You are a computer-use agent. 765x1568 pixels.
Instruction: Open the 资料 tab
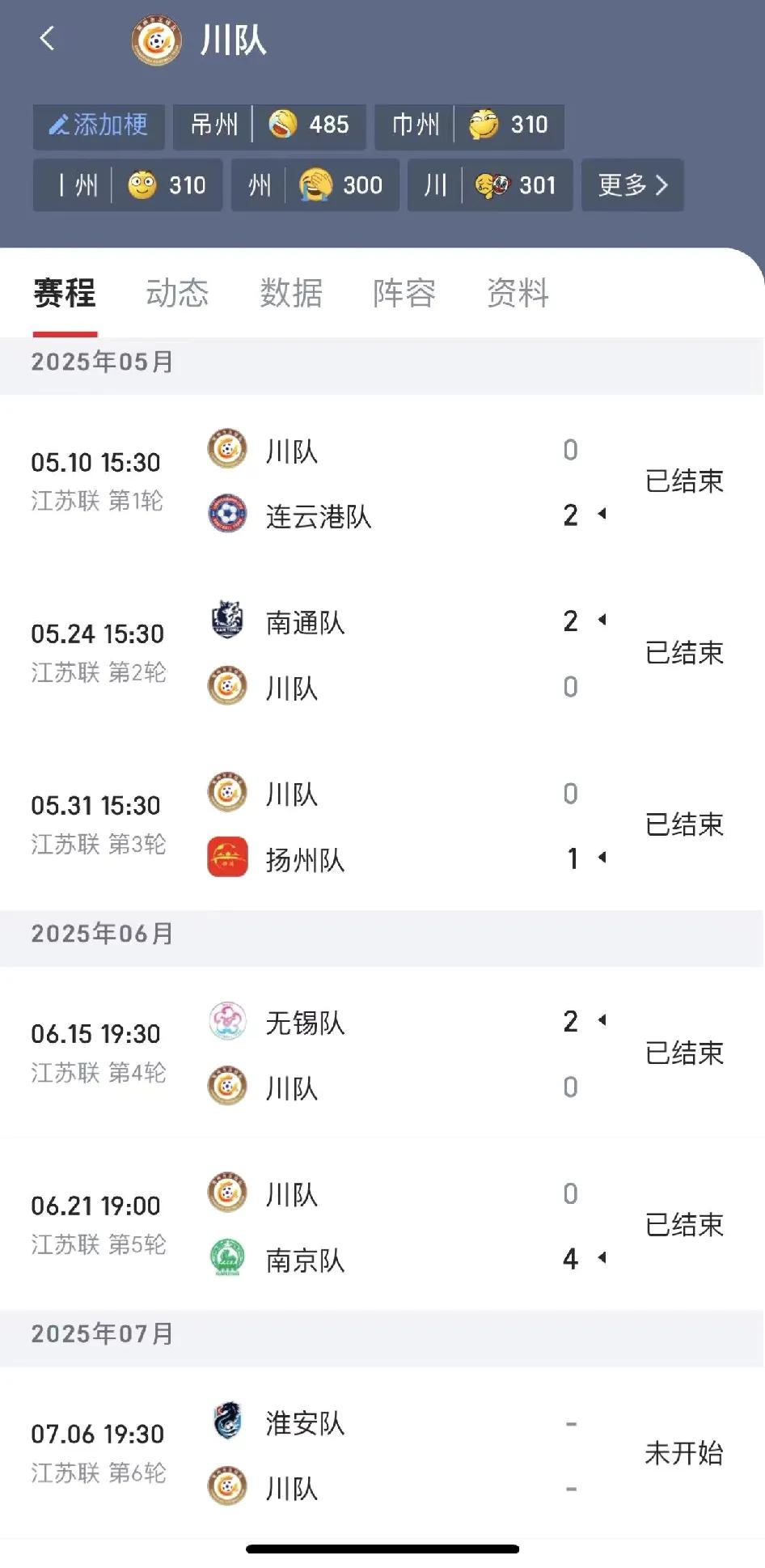click(x=518, y=293)
